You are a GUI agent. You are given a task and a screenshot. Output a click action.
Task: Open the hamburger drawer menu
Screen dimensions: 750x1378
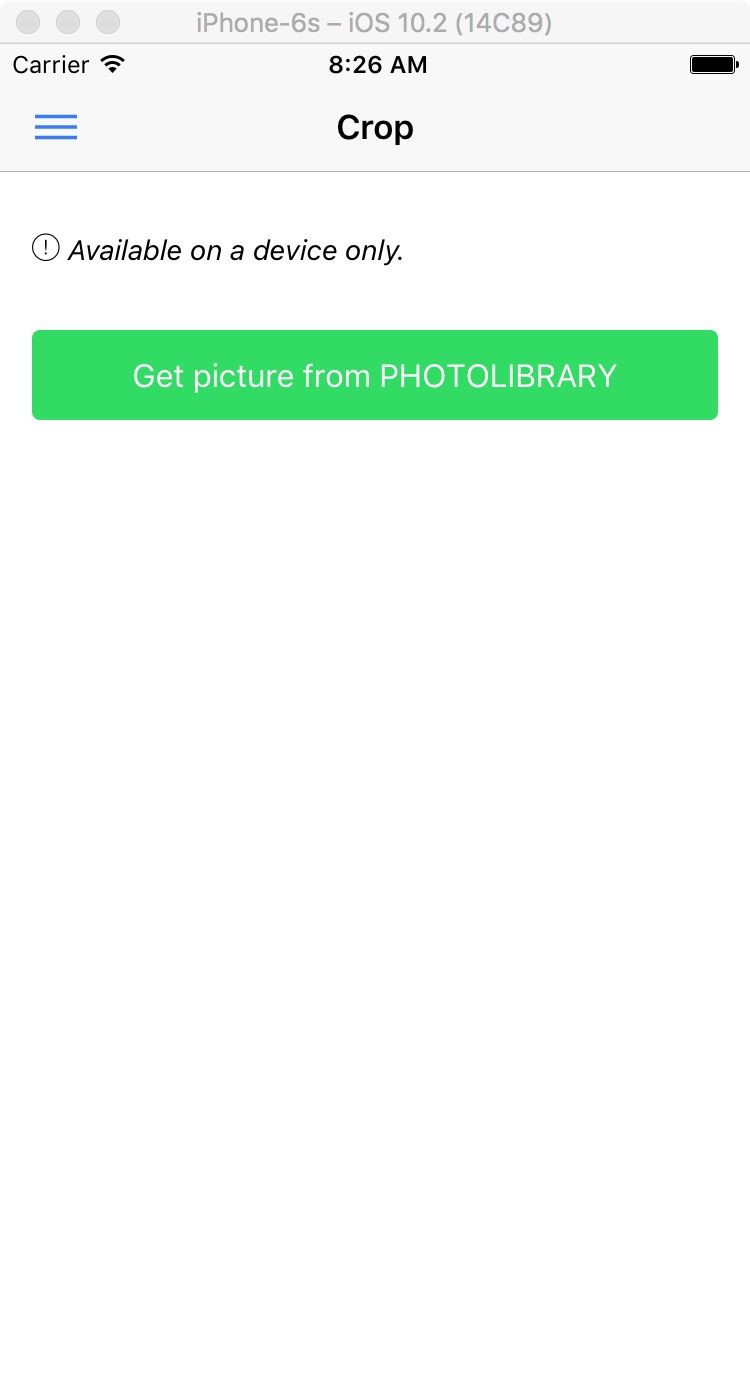click(x=56, y=127)
